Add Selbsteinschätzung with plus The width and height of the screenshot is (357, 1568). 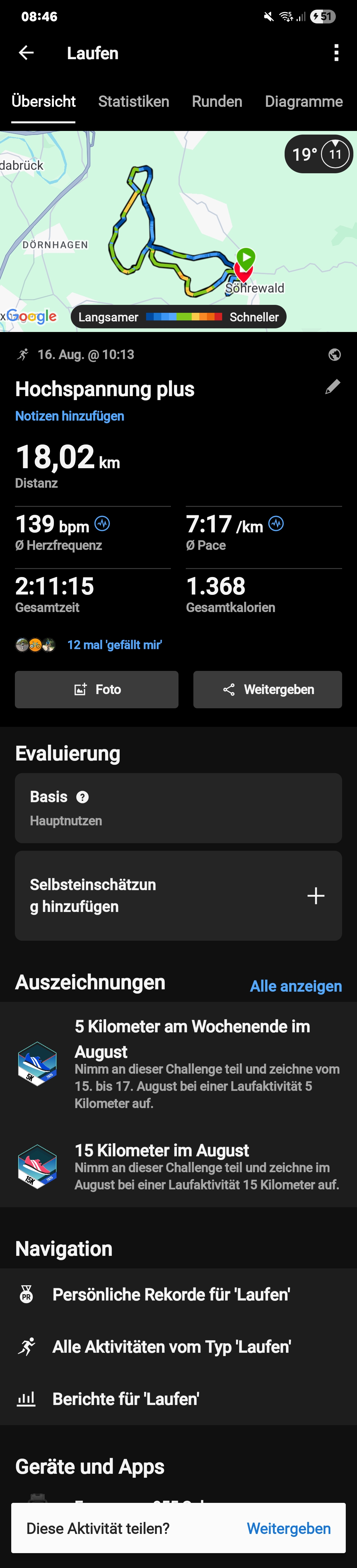(x=316, y=896)
